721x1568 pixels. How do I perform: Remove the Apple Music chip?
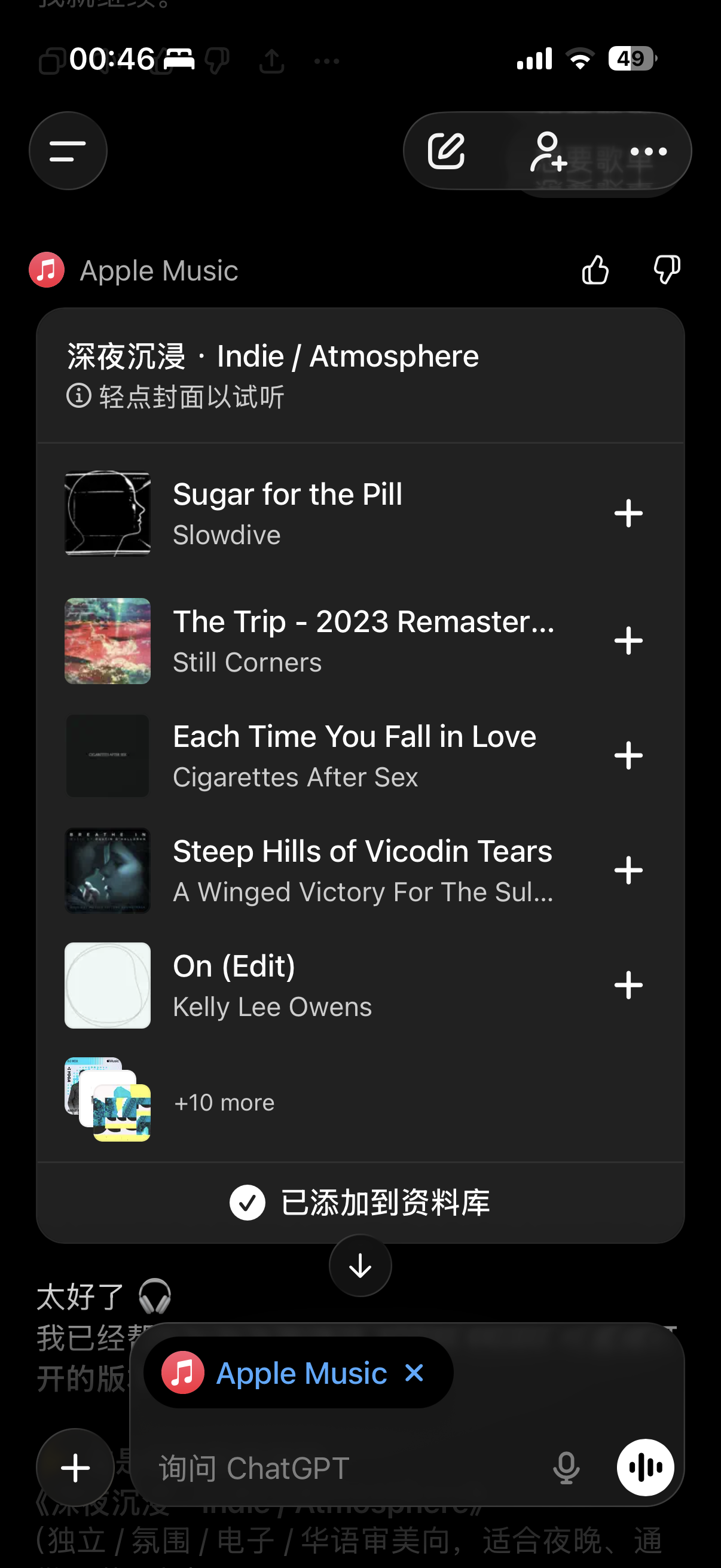[x=414, y=1372]
